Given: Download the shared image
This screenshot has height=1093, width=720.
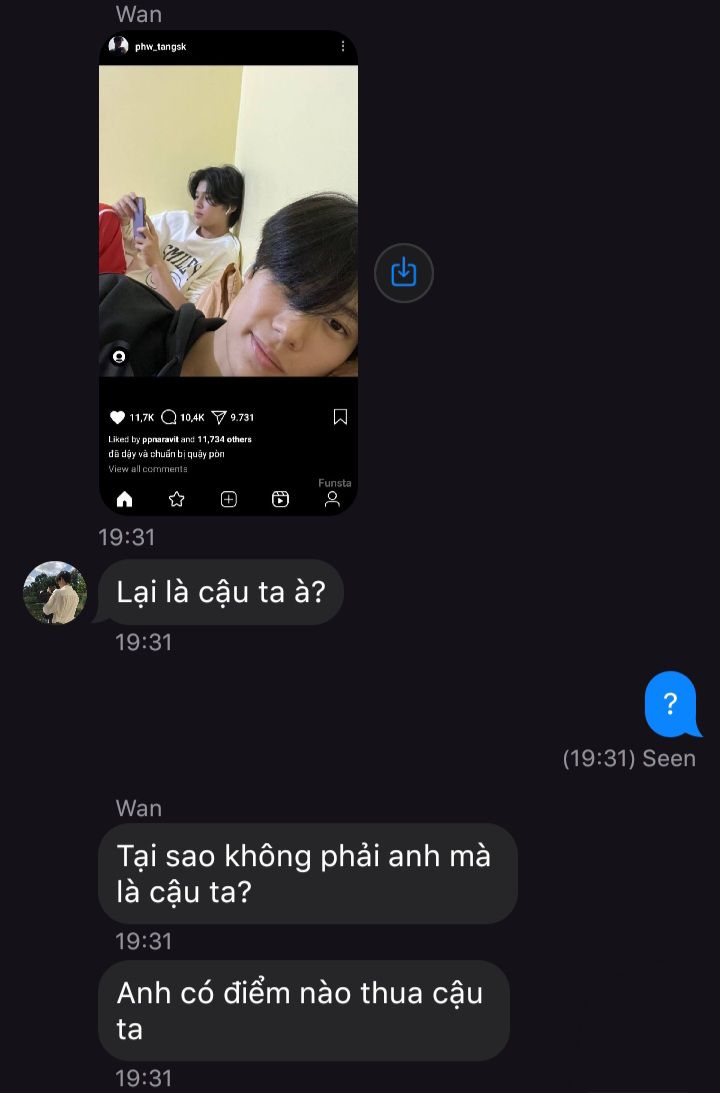Looking at the screenshot, I should (403, 272).
